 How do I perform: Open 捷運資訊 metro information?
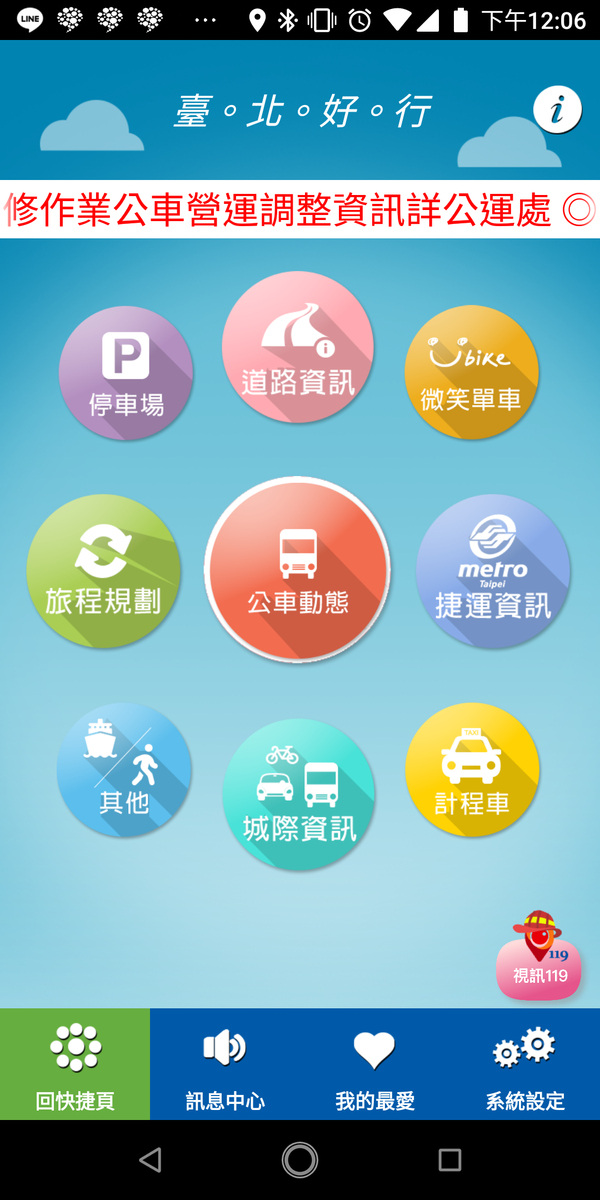pos(493,571)
